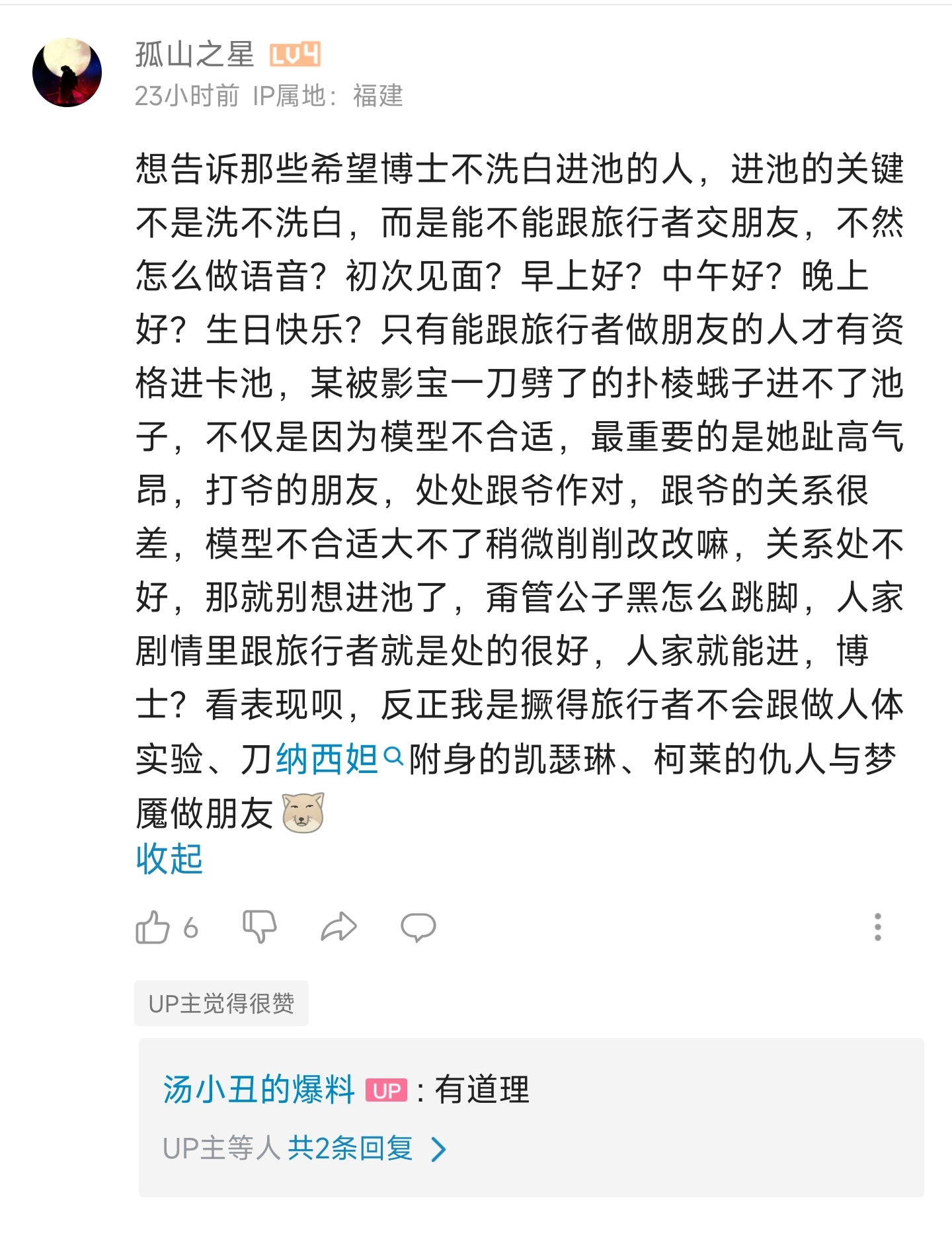Screen dimensions: 952x1249
Task: Open the 纳西妲 search keyword link
Action: (338, 758)
